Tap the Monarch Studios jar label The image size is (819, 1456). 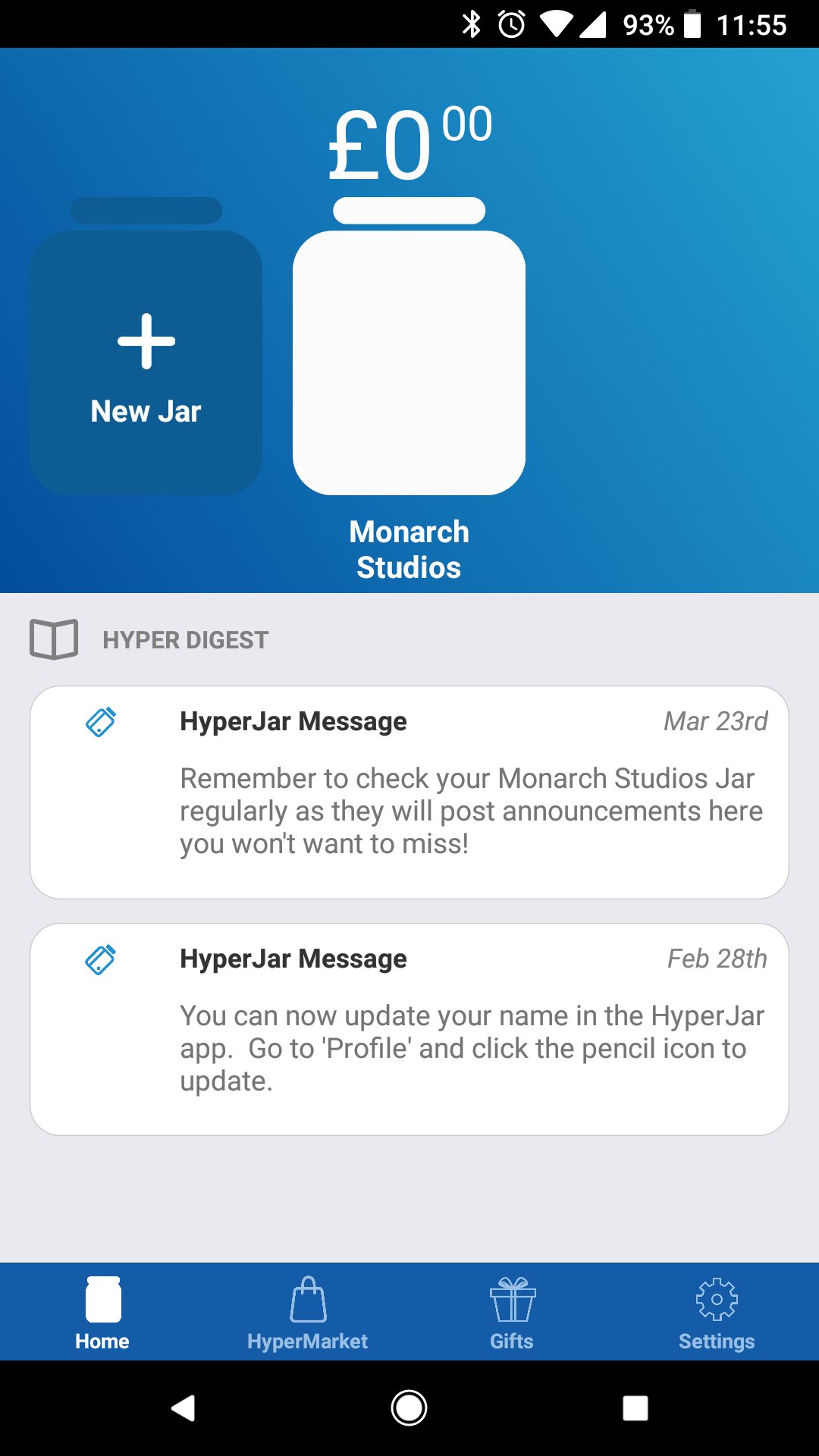click(x=409, y=548)
